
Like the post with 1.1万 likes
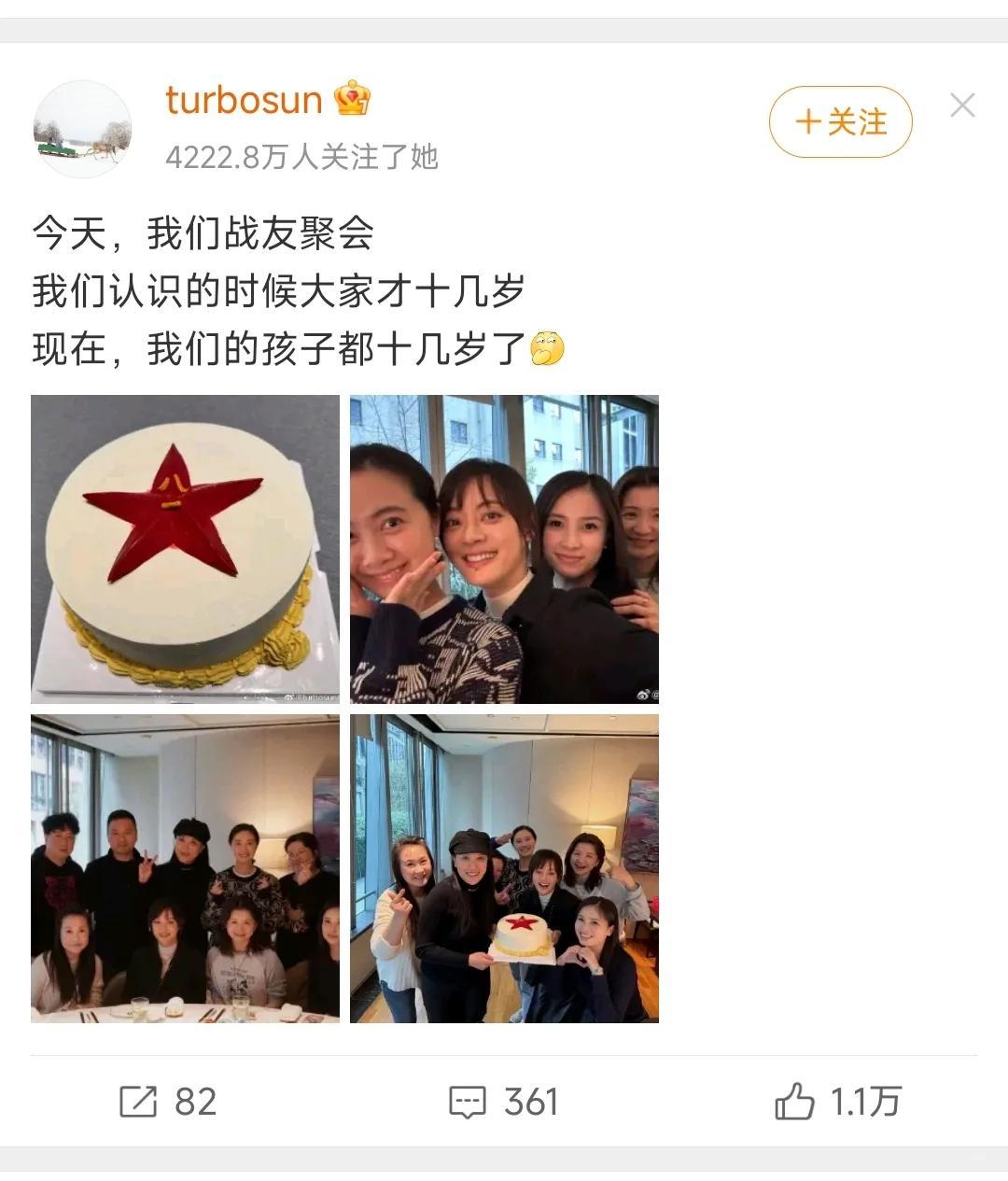(837, 1102)
